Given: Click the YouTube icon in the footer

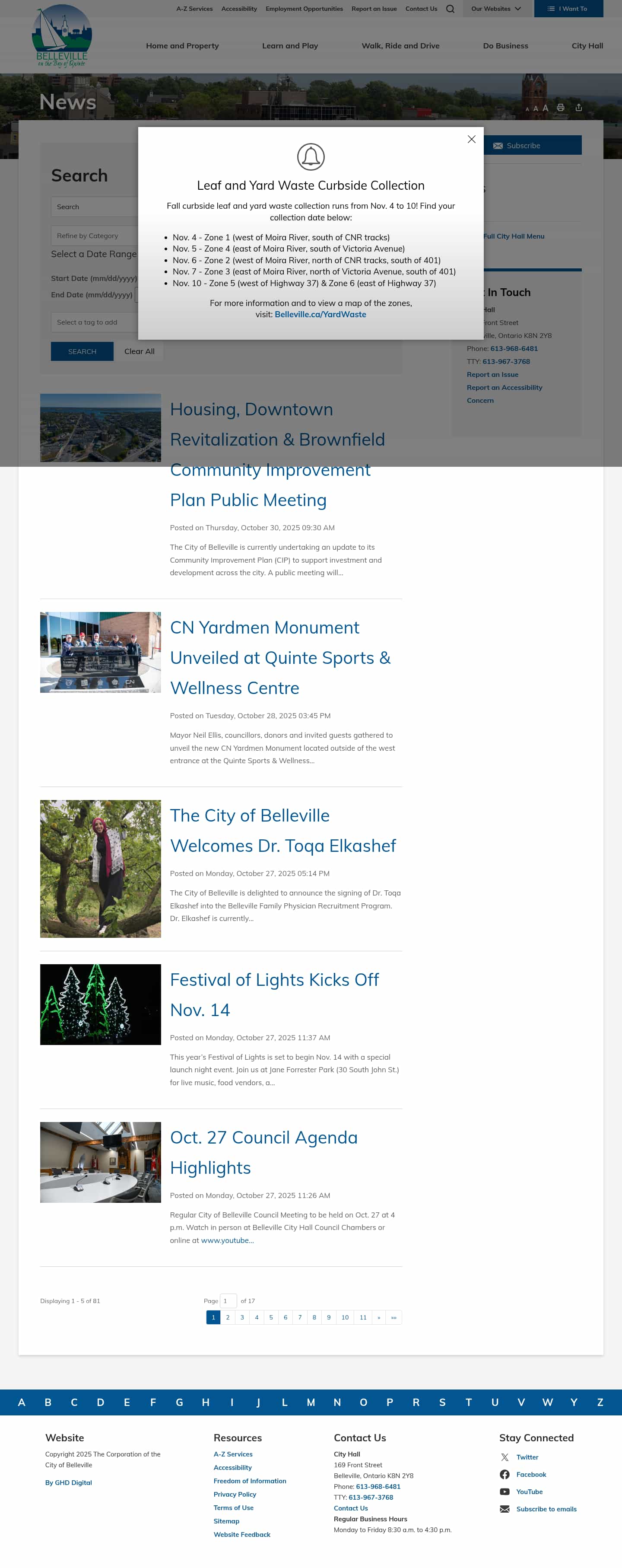Looking at the screenshot, I should pyautogui.click(x=505, y=1492).
